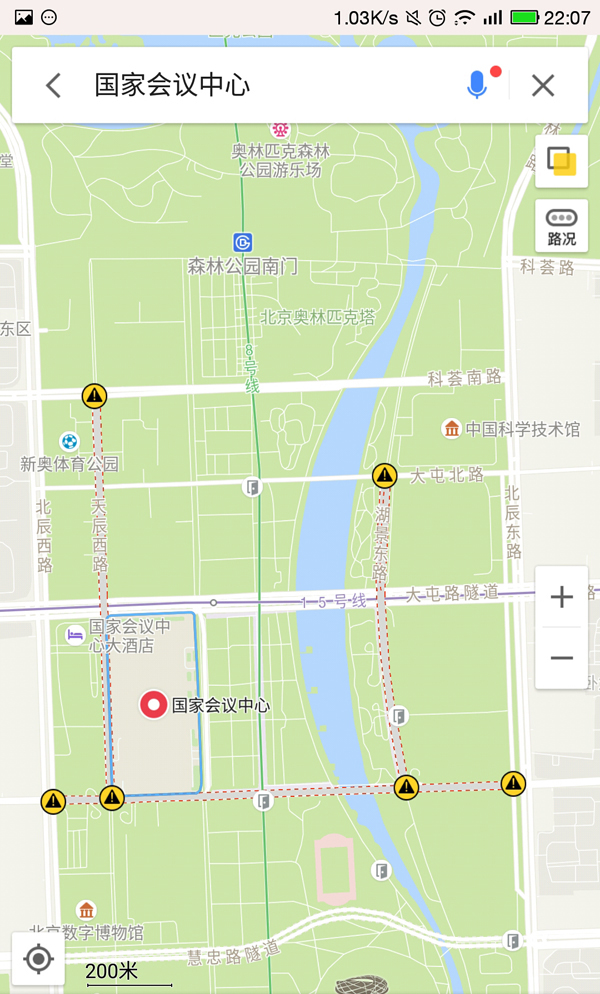Zoom out on the map

click(x=562, y=658)
